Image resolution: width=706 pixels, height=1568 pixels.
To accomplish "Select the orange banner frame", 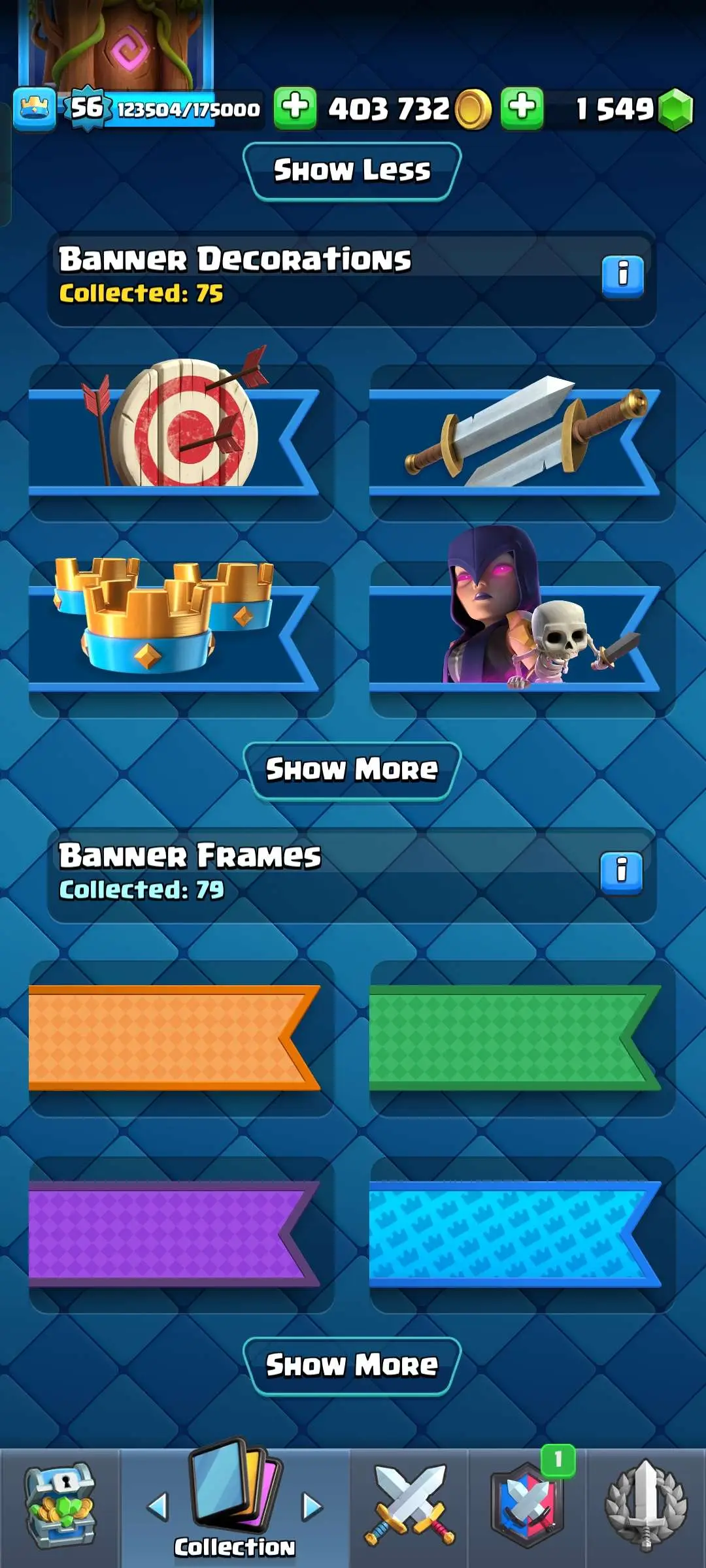I will 180,1037.
